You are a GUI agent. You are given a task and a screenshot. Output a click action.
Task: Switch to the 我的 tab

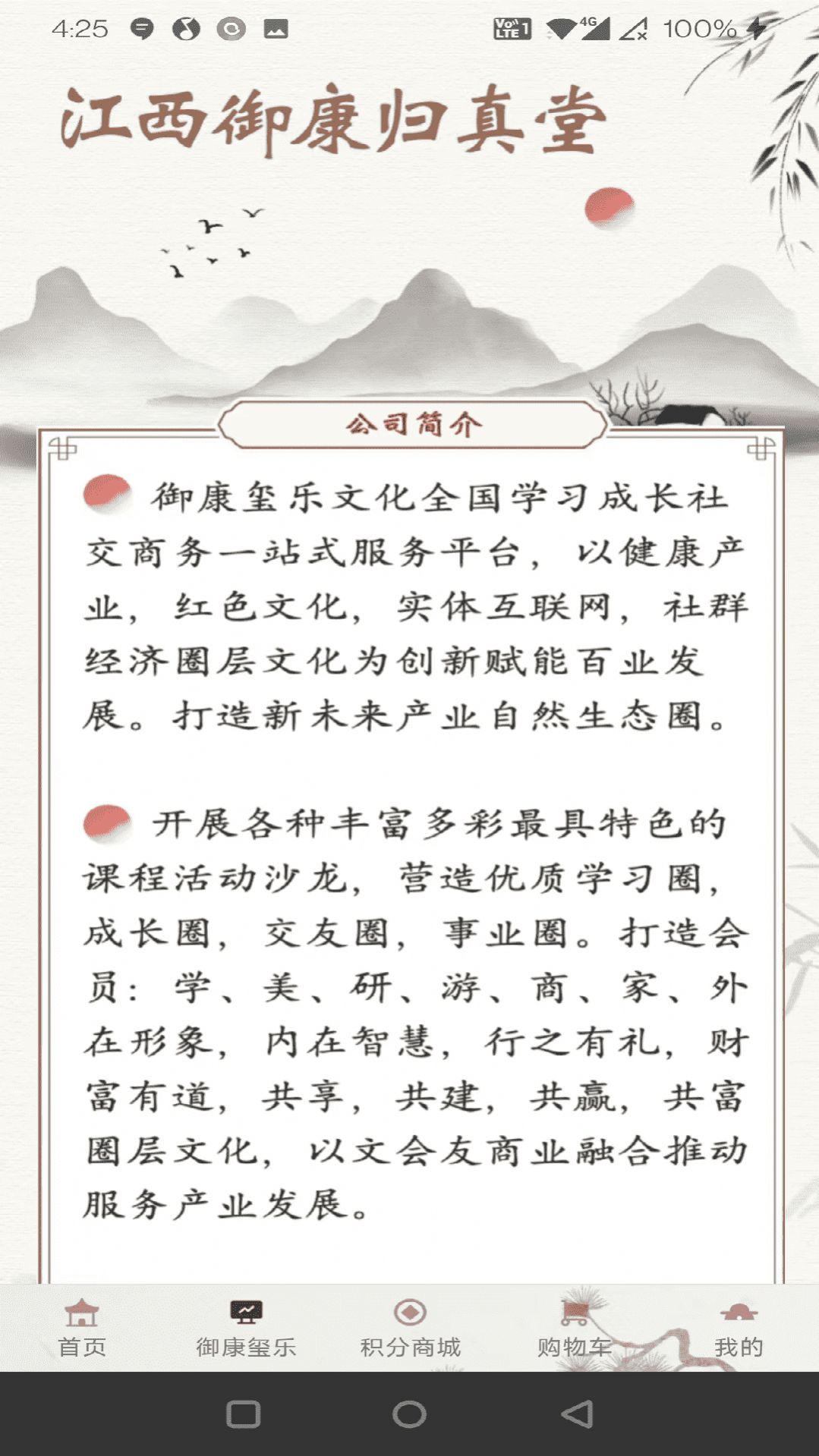[x=738, y=1328]
